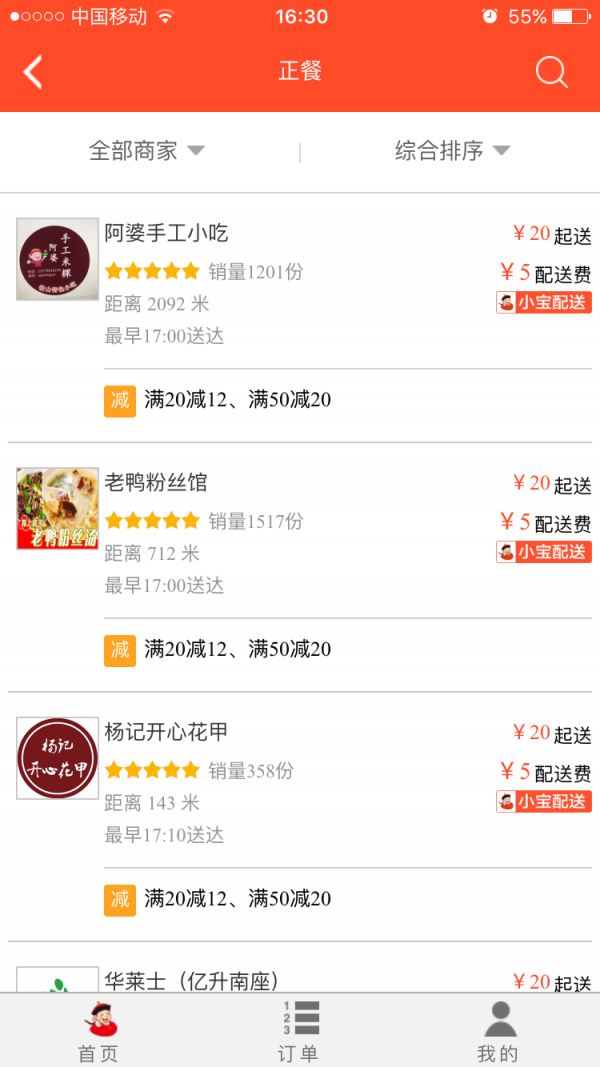Switch to the 订单 tab
The image size is (600, 1067).
click(x=298, y=1032)
